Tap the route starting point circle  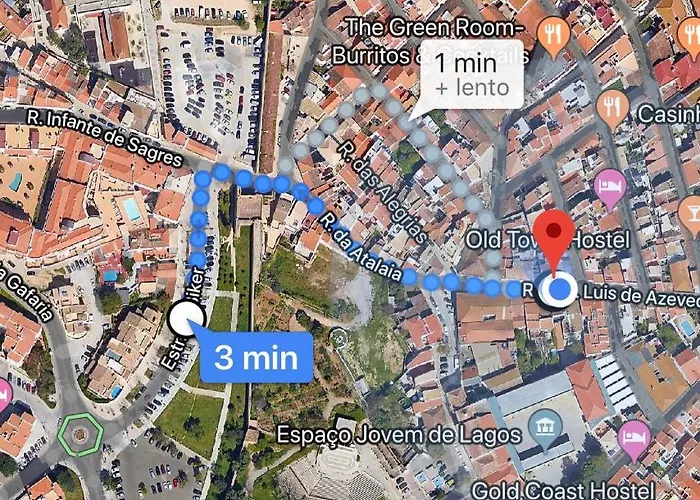click(x=183, y=319)
